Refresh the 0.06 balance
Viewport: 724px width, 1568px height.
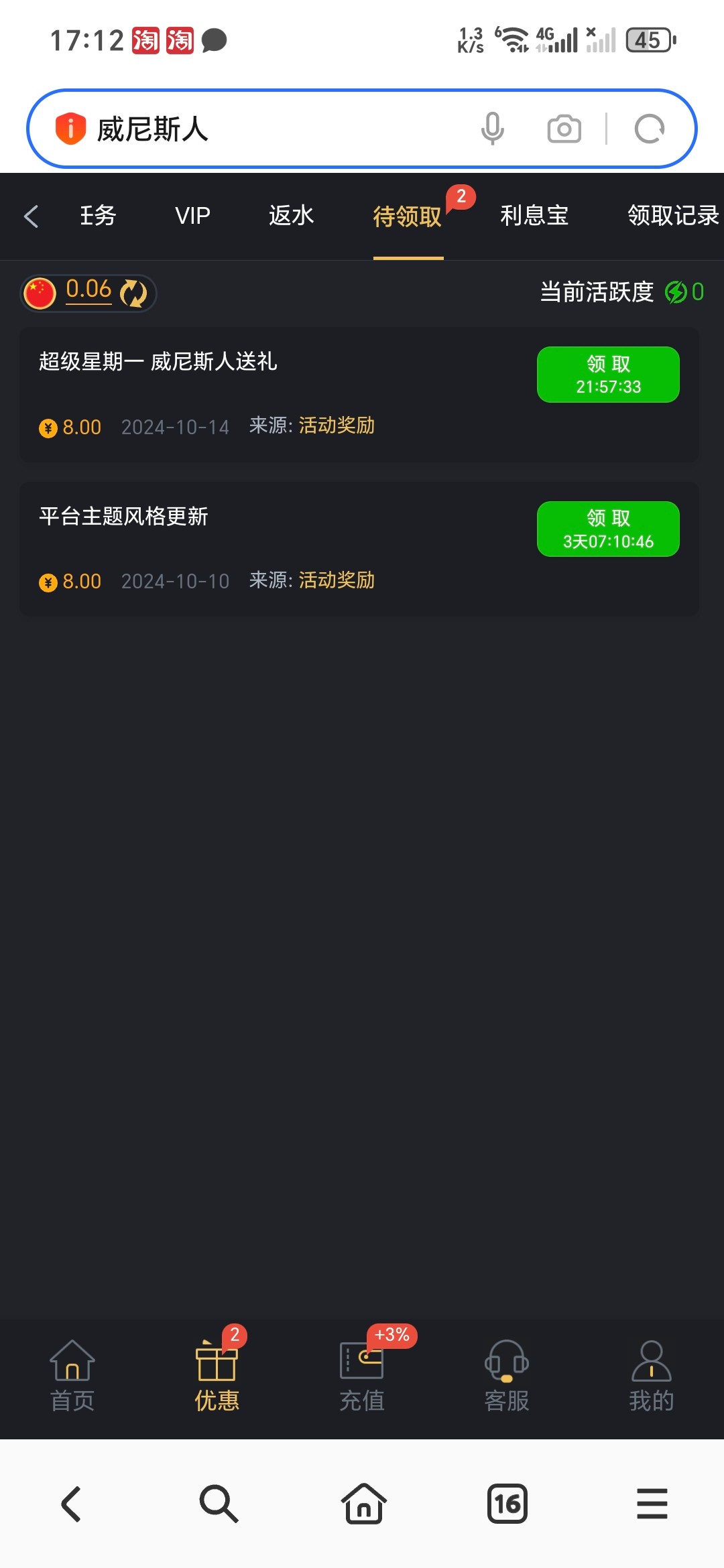(133, 293)
